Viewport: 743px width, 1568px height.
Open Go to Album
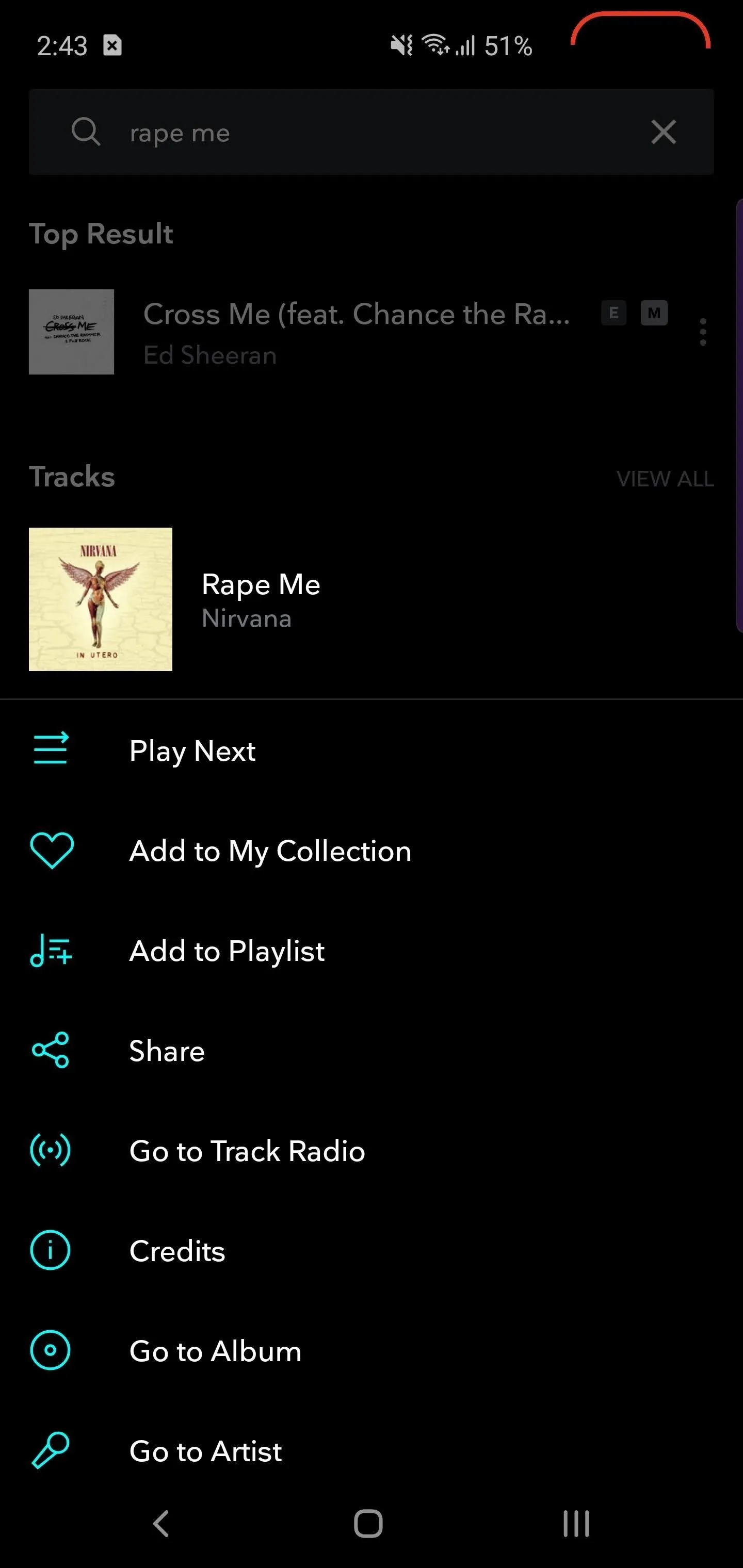point(372,1351)
